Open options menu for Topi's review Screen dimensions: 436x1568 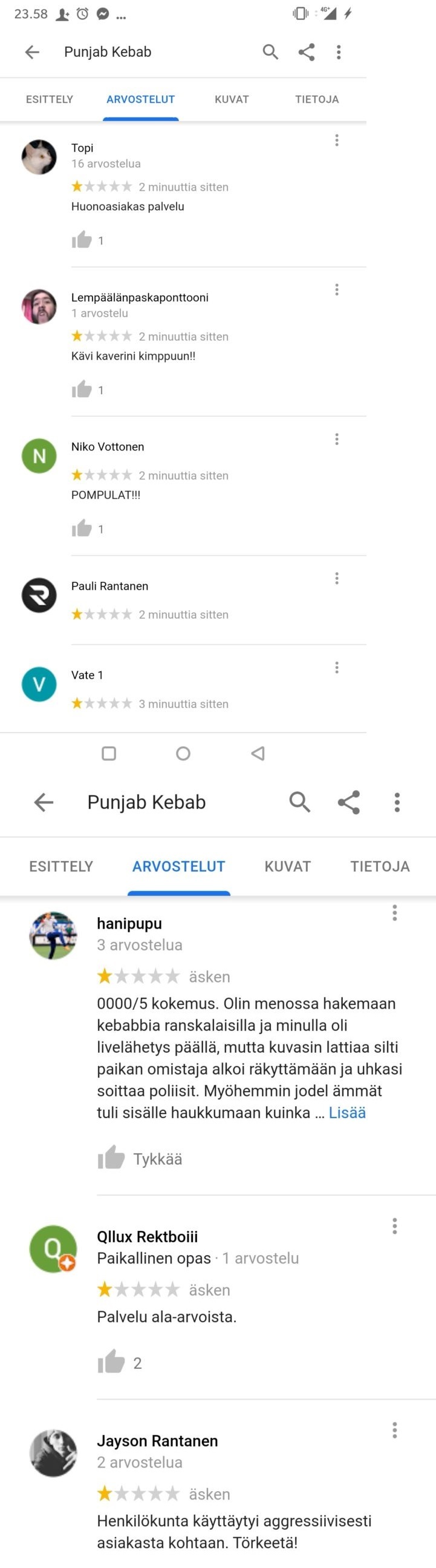(x=336, y=140)
